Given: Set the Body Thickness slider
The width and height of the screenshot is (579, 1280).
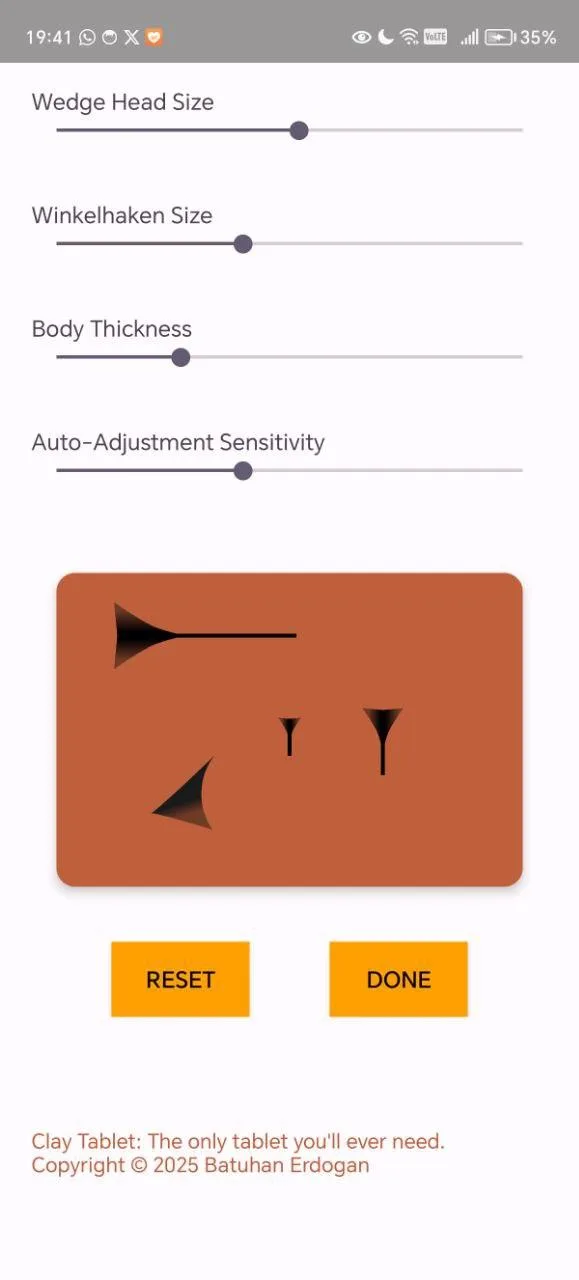Looking at the screenshot, I should pos(289,357).
